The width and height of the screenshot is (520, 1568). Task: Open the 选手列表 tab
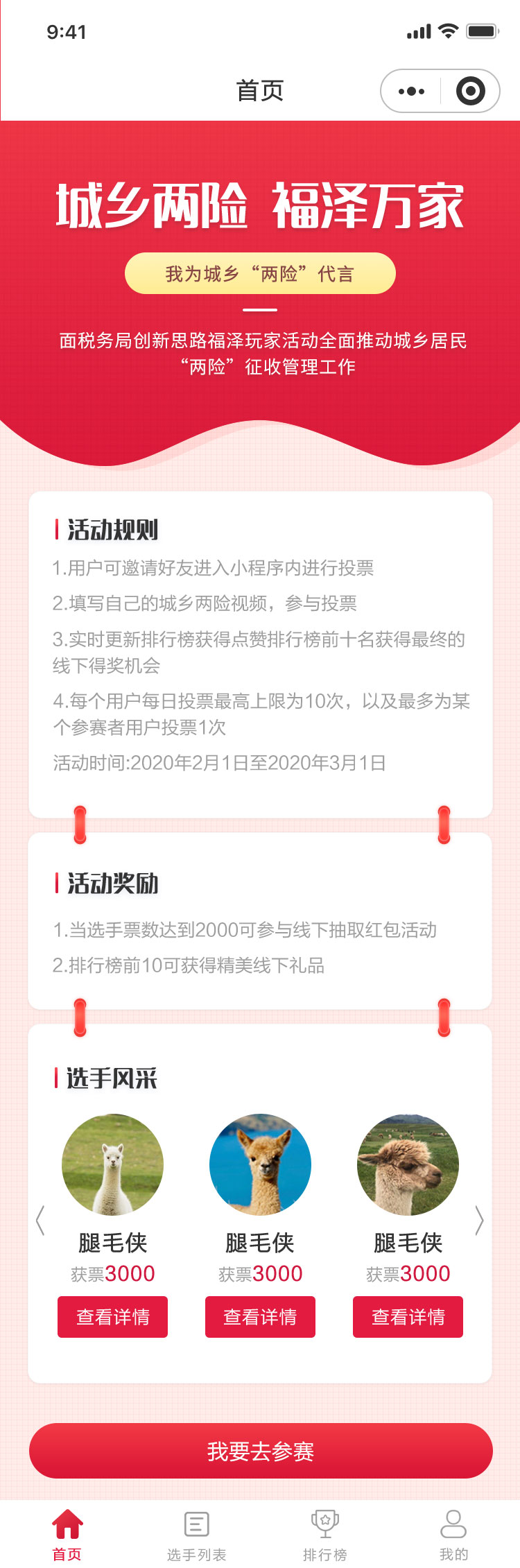[x=196, y=1533]
